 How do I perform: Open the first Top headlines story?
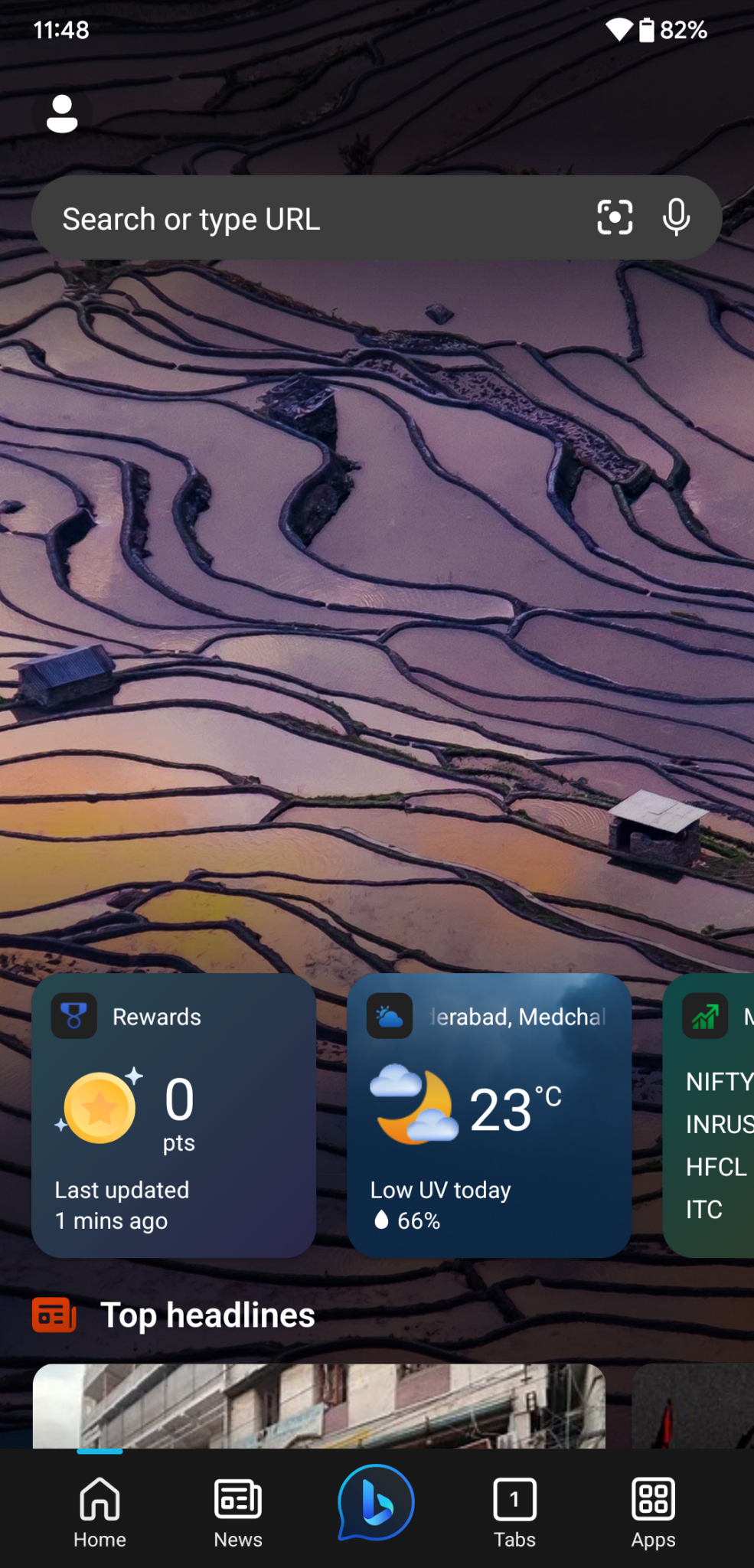point(318,1406)
